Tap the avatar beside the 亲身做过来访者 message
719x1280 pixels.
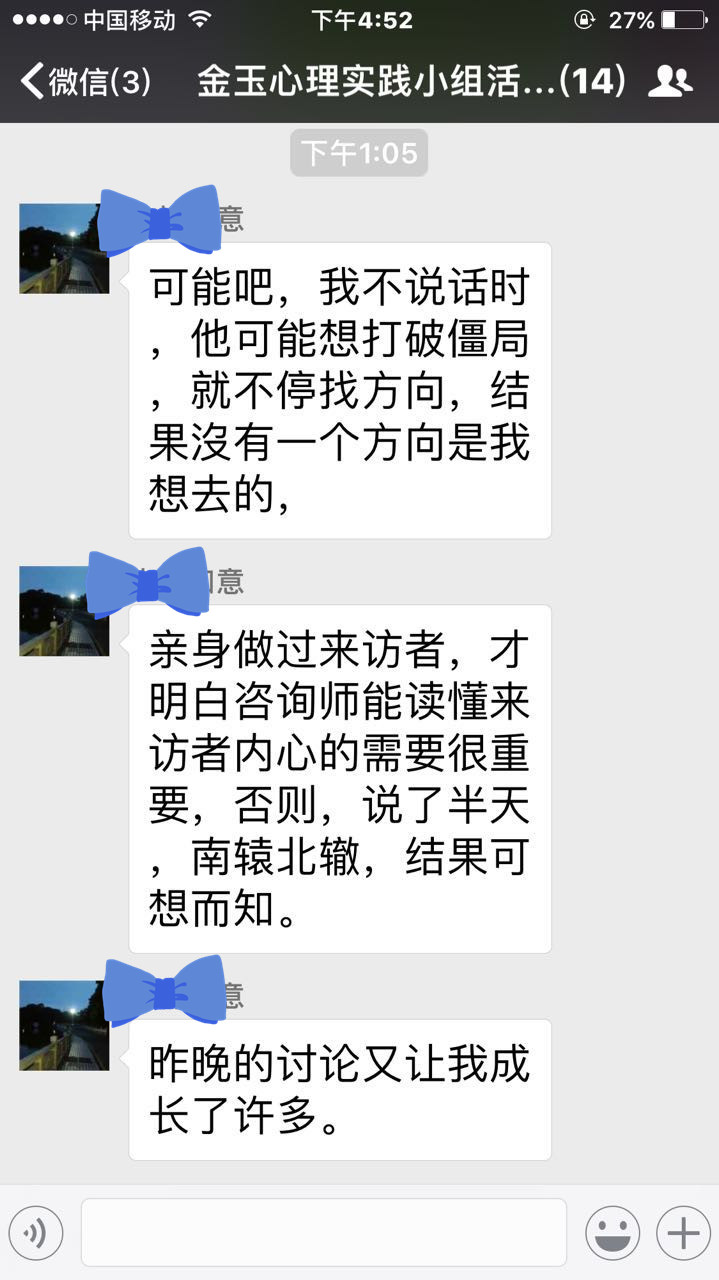pyautogui.click(x=63, y=611)
